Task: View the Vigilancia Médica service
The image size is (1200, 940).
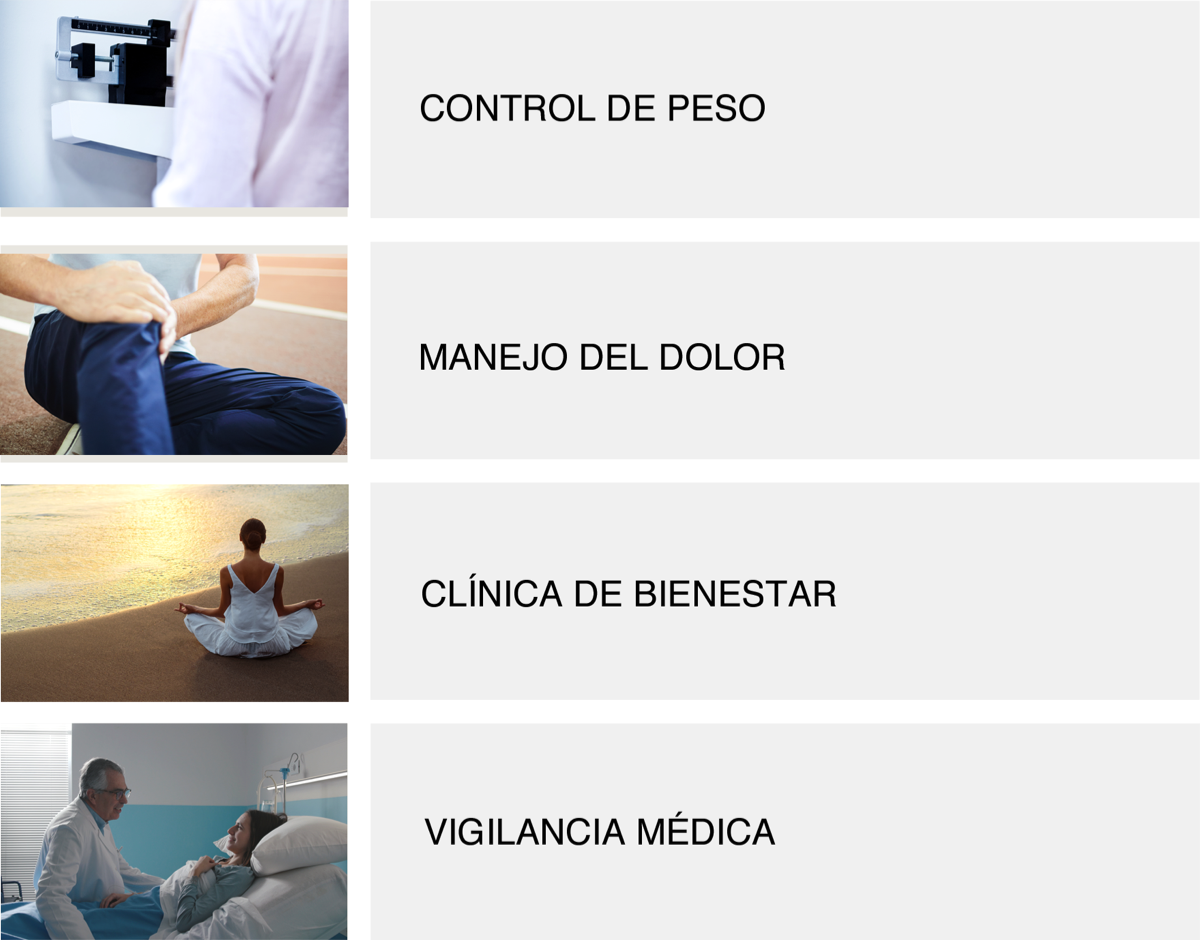Action: (599, 832)
